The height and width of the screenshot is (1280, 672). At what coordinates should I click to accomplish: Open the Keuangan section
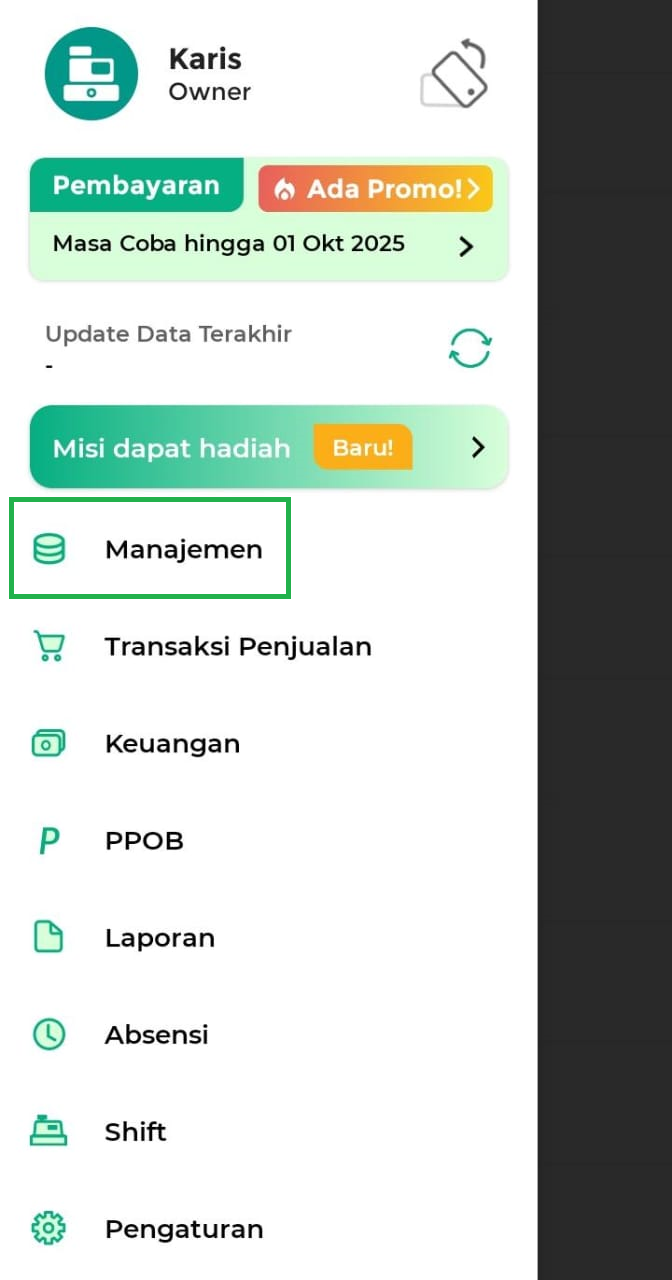pos(268,744)
